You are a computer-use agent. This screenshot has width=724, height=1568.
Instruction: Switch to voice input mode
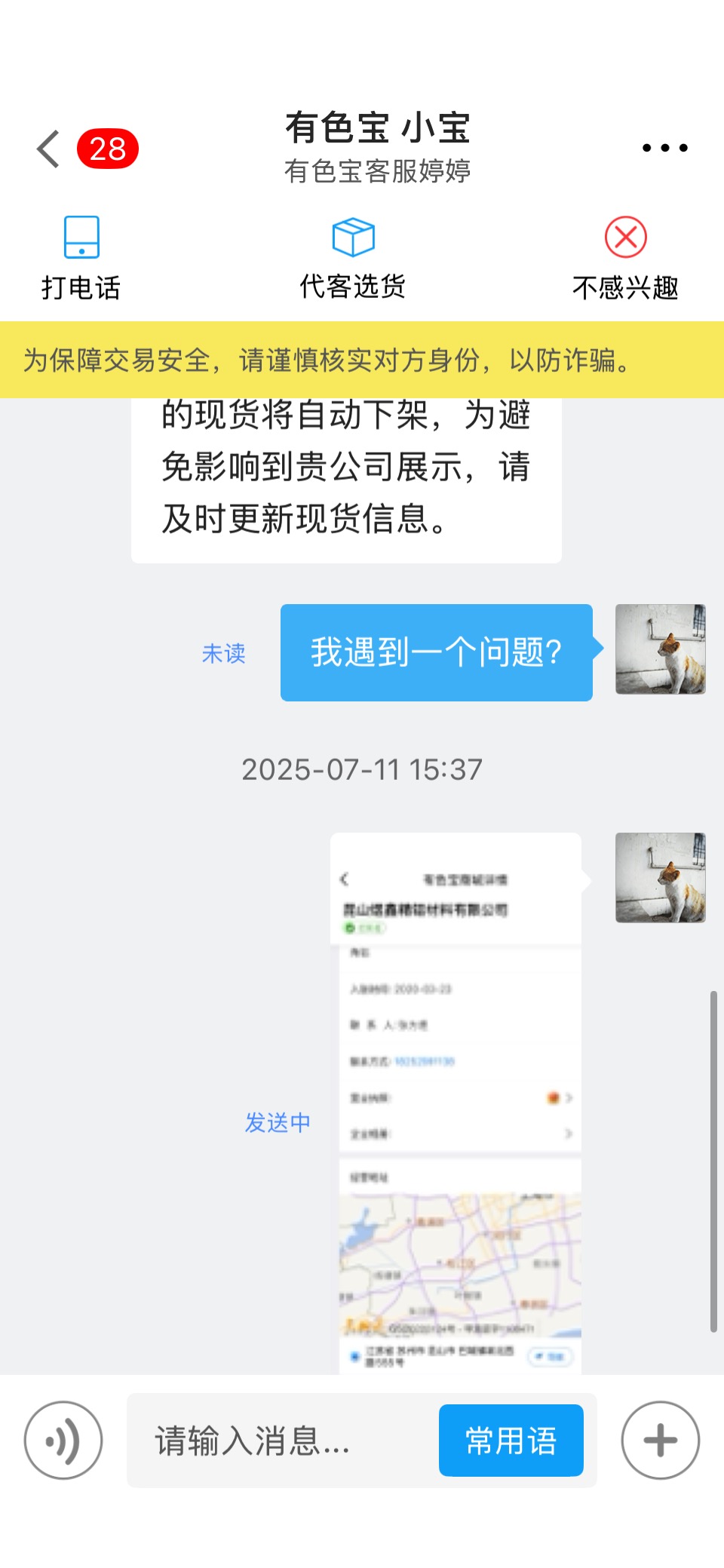click(63, 1440)
